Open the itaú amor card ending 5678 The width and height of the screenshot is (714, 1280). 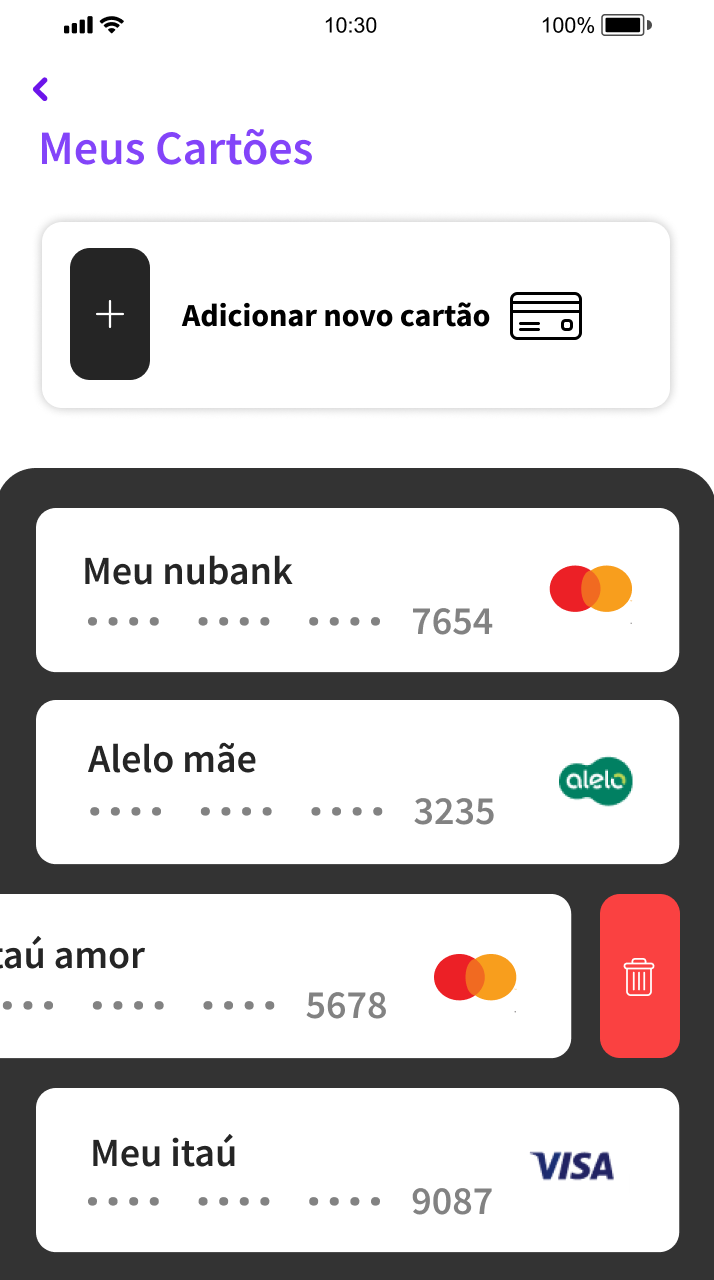(x=285, y=976)
